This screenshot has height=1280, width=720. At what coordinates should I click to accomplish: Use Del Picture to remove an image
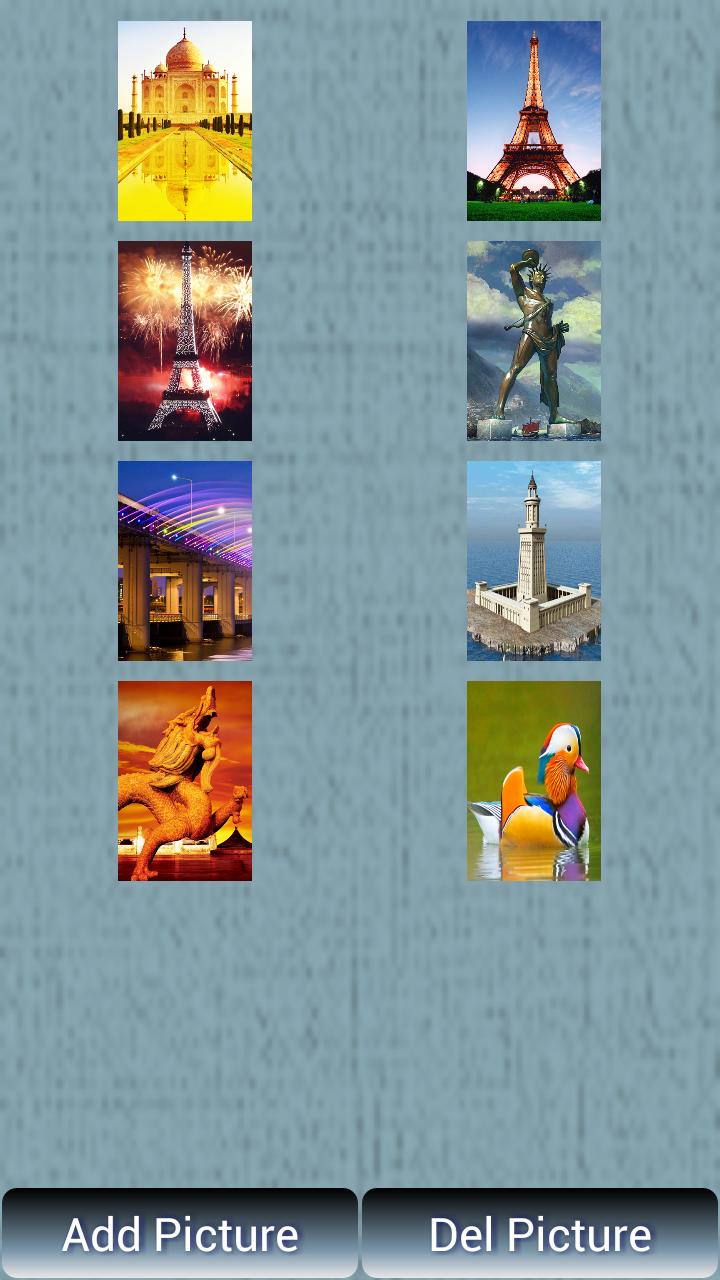click(539, 1232)
